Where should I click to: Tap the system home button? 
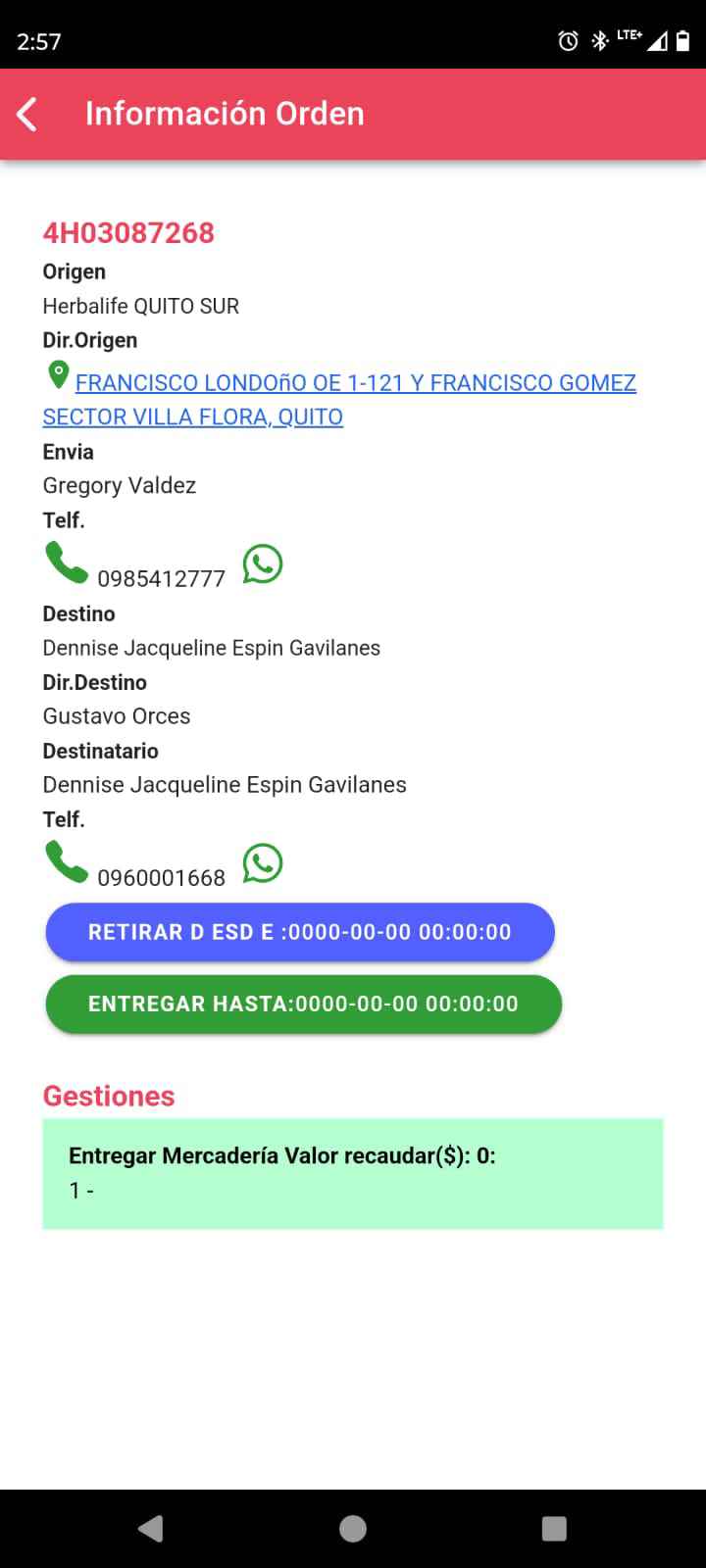(x=353, y=1529)
